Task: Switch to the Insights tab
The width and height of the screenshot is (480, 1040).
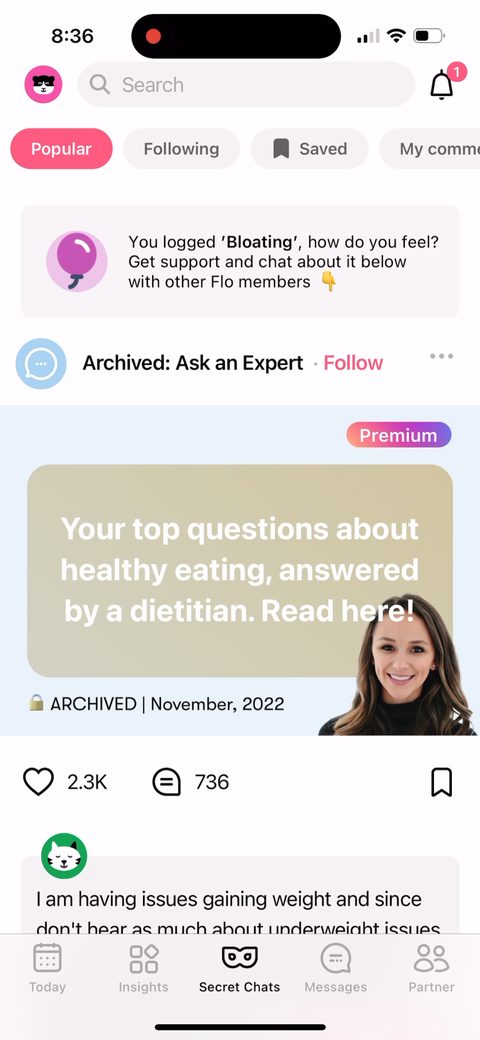Action: 143,968
